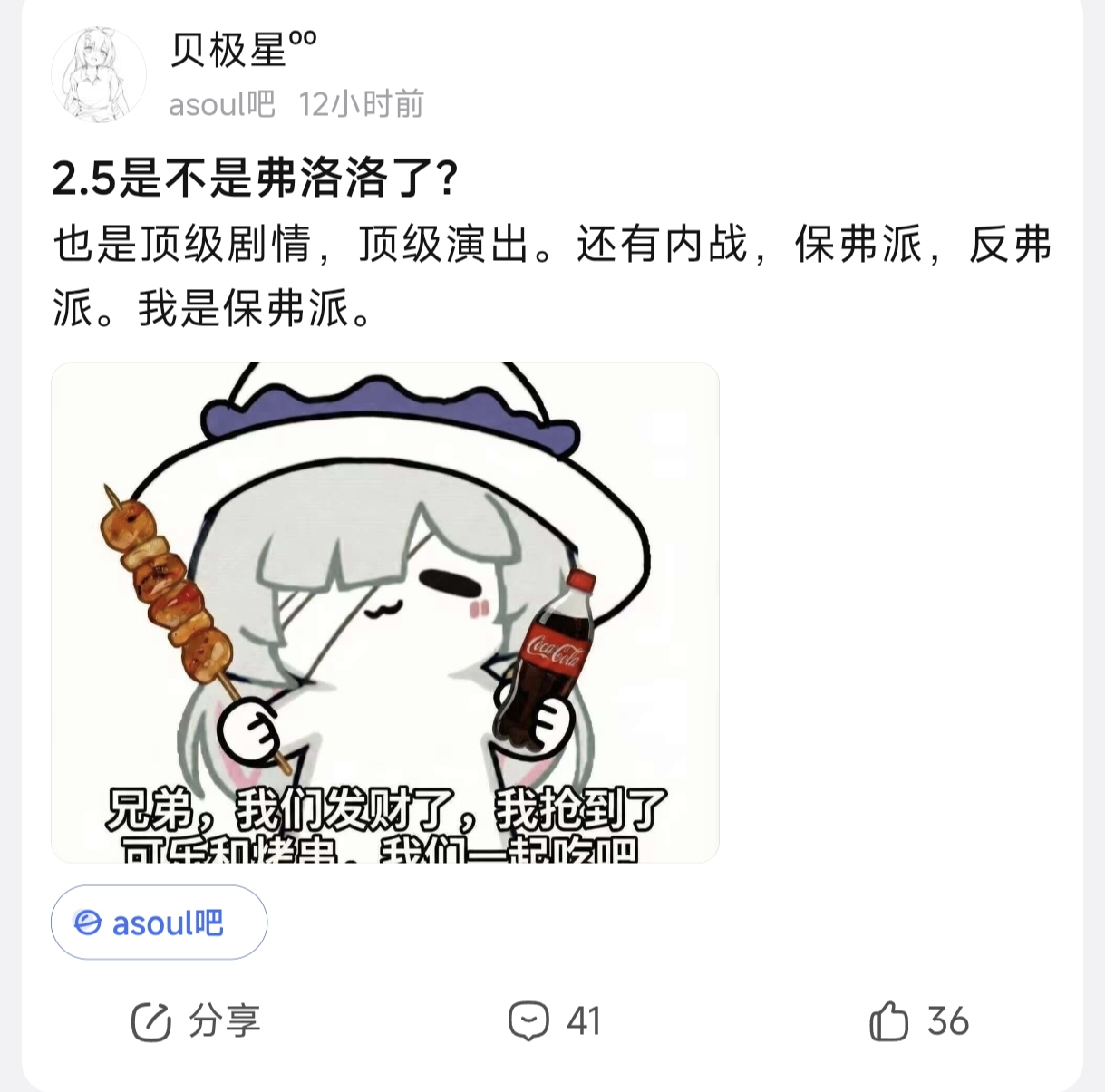
Task: Open the post titled 2.5是不是弗洛洛了?
Action: (x=255, y=179)
